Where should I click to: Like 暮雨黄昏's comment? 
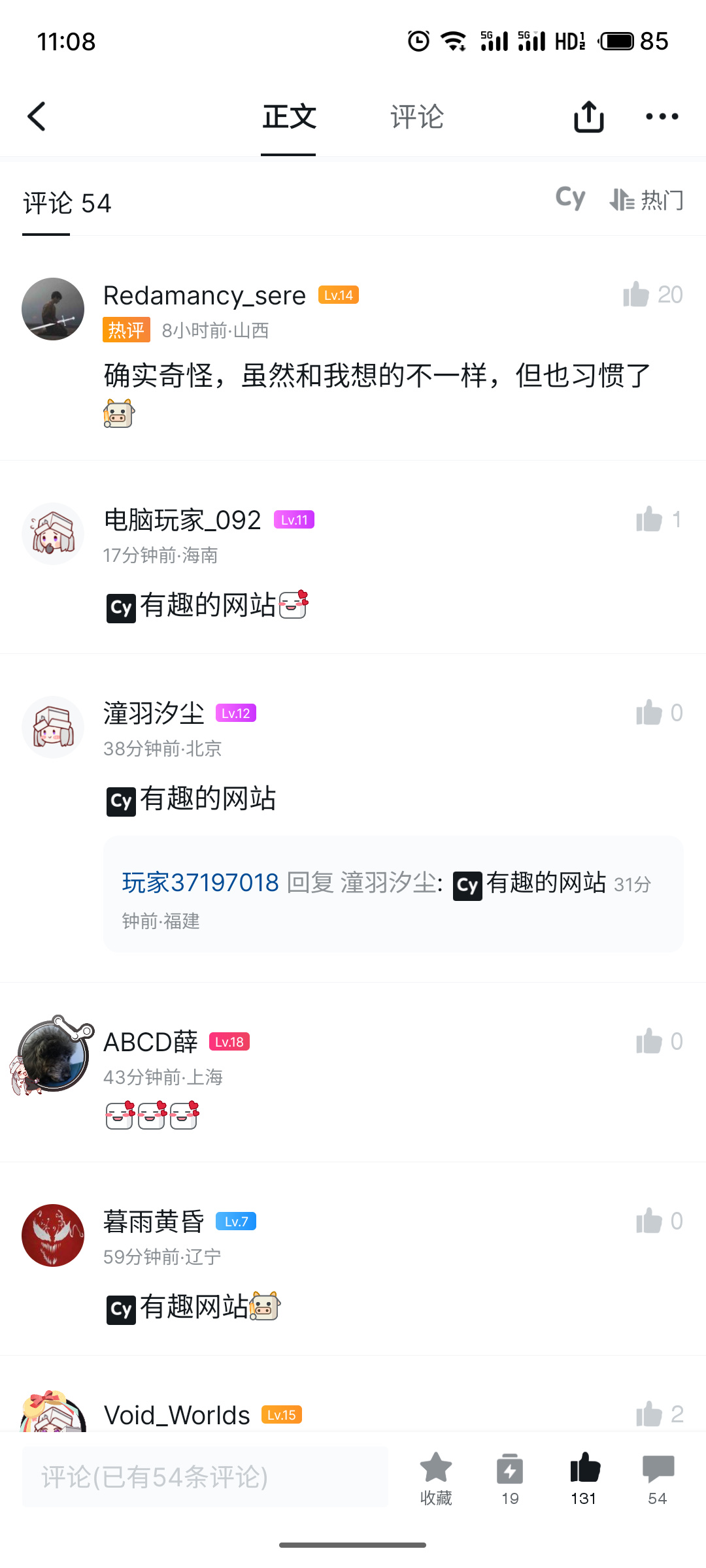(649, 1221)
